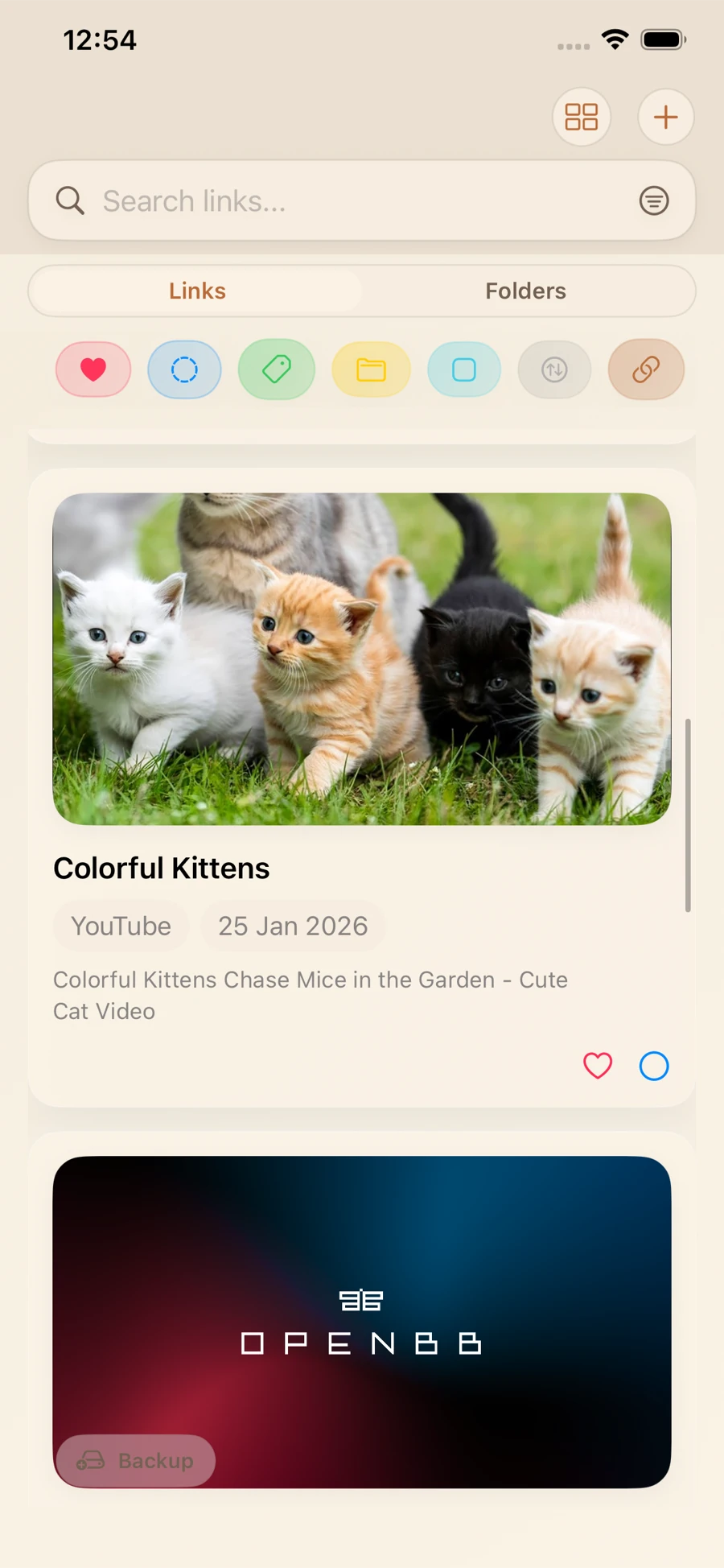
Task: Filter links by folder chip
Action: coord(371,369)
